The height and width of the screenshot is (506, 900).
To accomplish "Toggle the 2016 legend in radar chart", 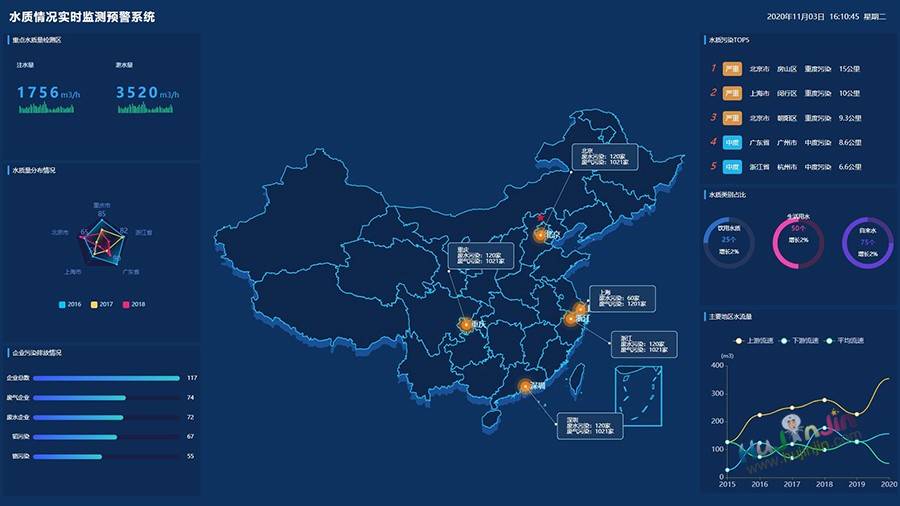I will 69,304.
